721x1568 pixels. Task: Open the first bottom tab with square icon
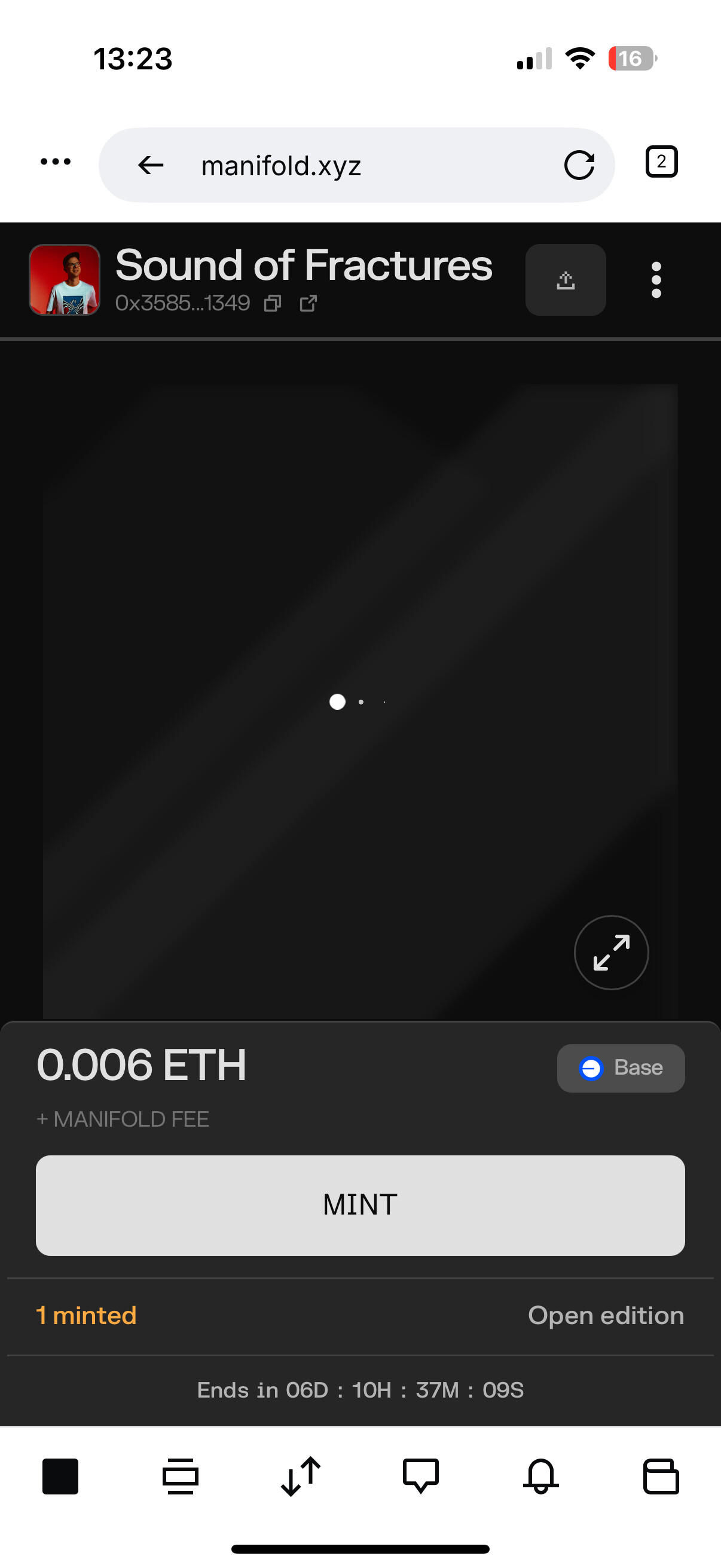[x=60, y=1477]
